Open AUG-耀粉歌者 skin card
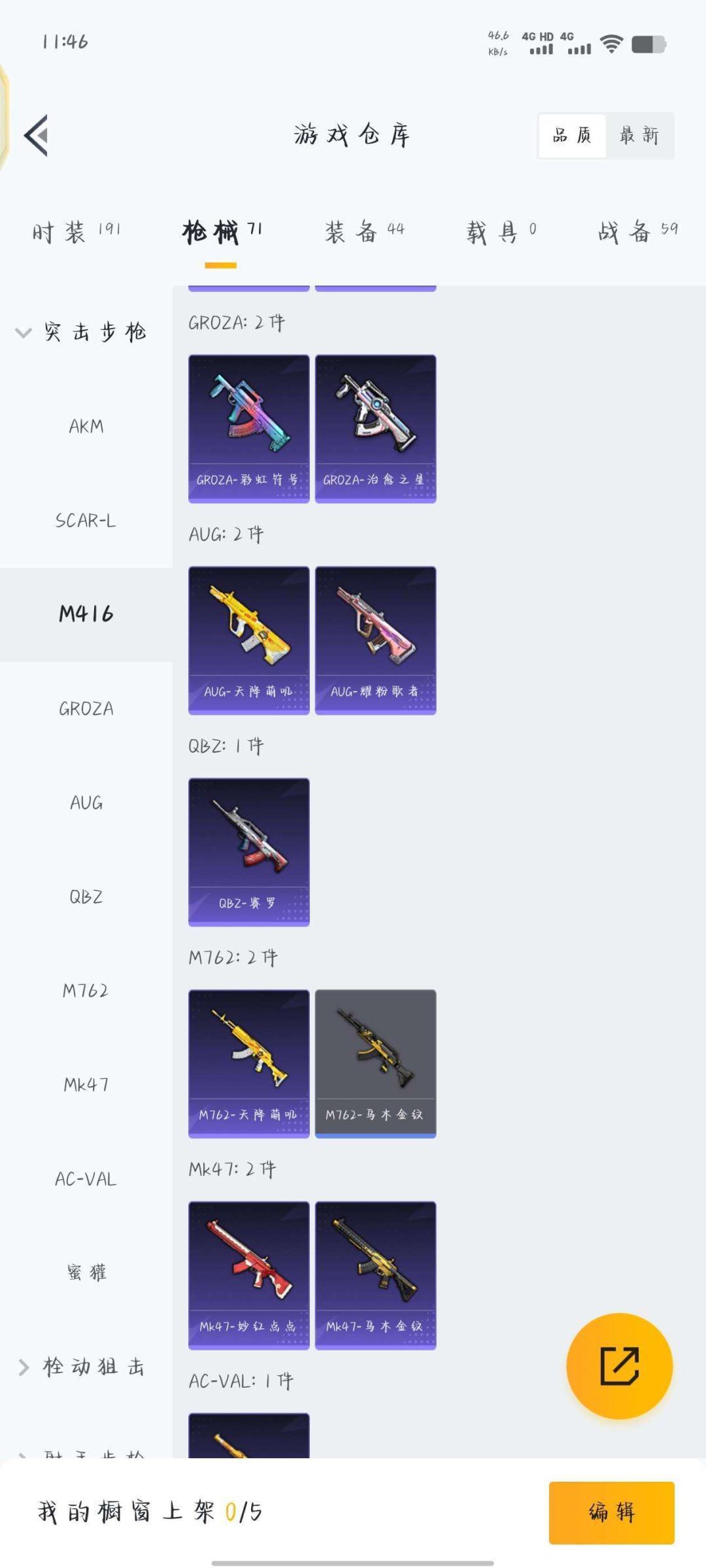706x1568 pixels. [375, 640]
